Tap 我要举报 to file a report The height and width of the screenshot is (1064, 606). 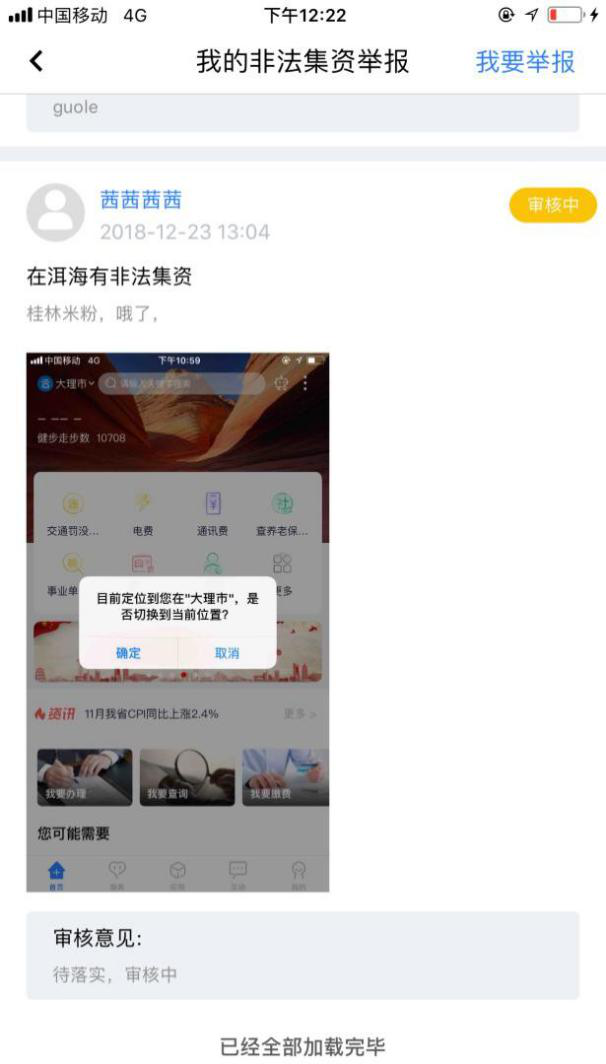525,62
